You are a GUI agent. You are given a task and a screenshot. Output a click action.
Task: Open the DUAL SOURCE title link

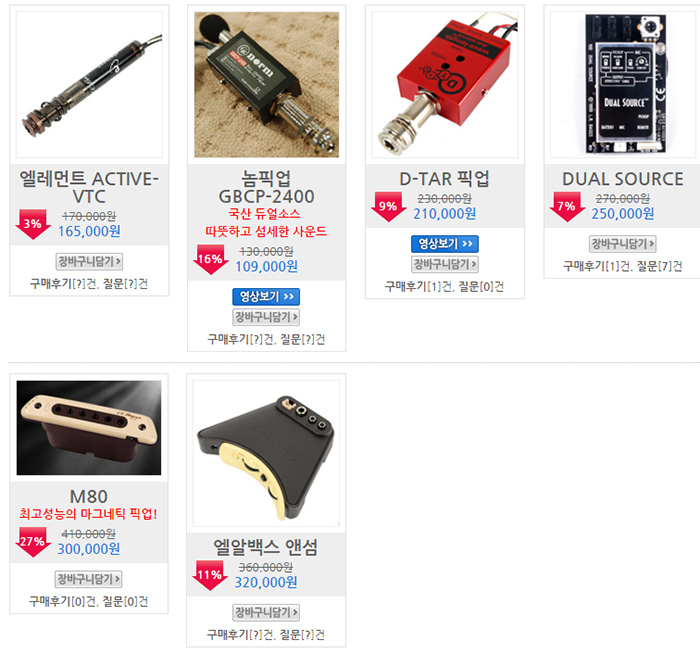click(x=622, y=179)
